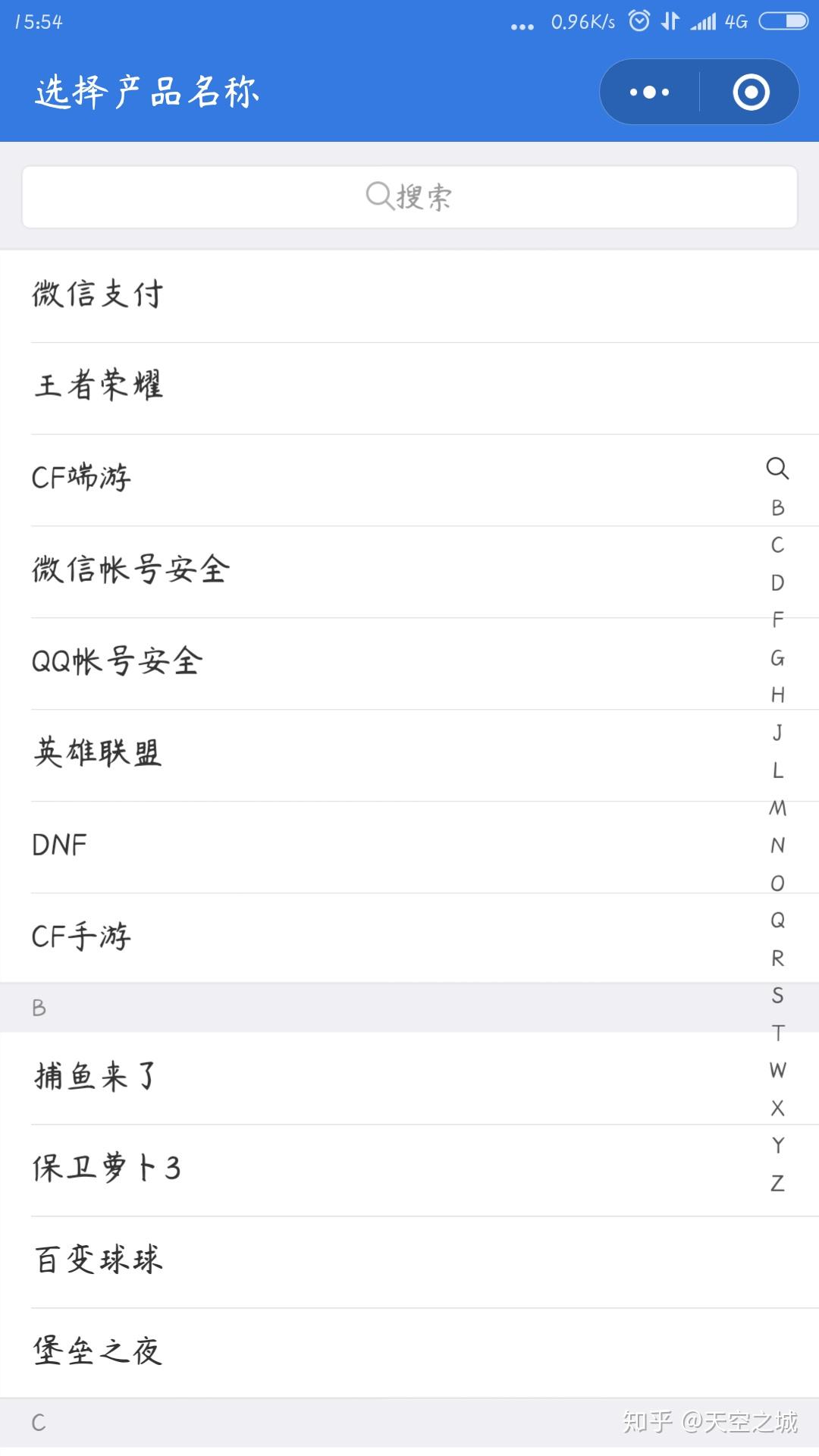Jump to letter W in the index
Screen dimensions: 819x1456
coord(777,1070)
